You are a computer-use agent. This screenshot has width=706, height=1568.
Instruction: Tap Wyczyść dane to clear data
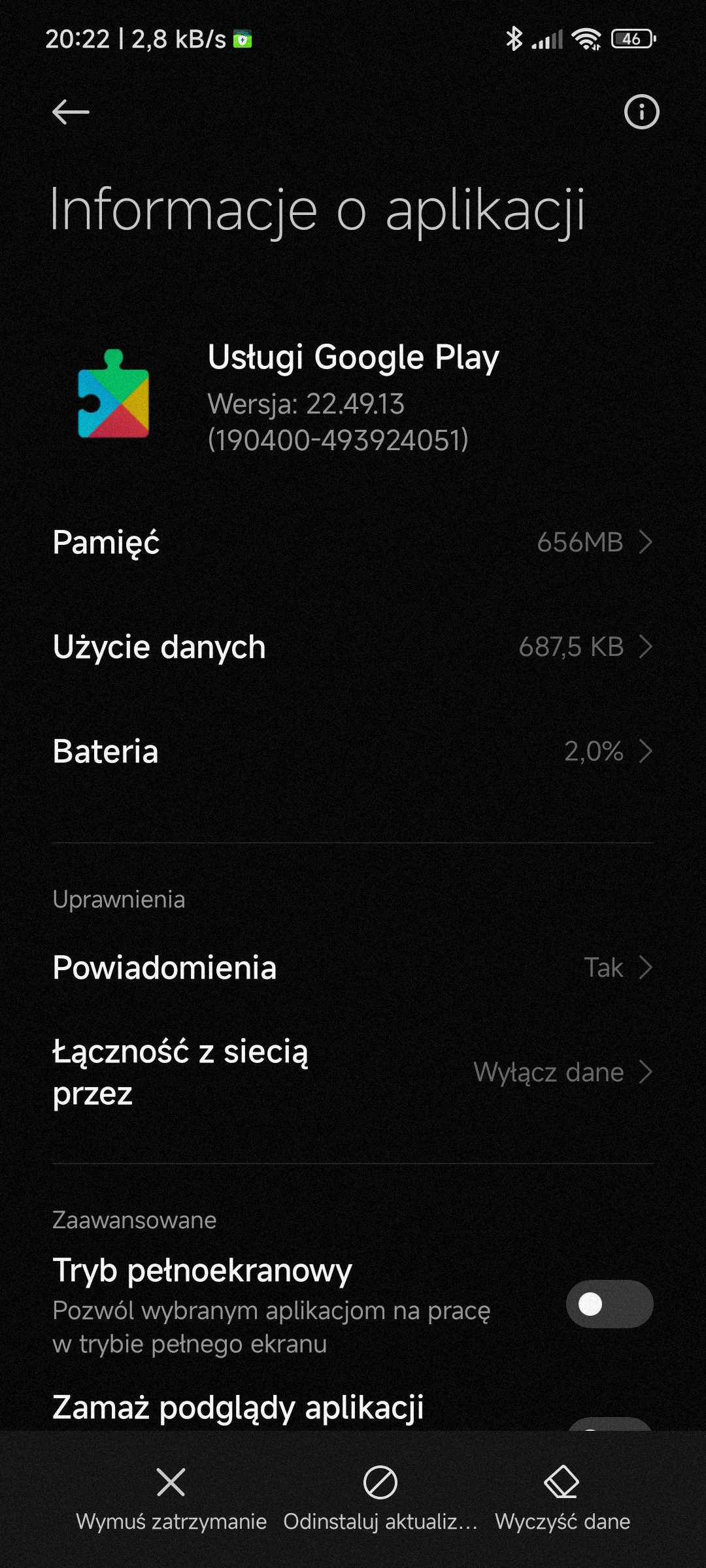(562, 1496)
